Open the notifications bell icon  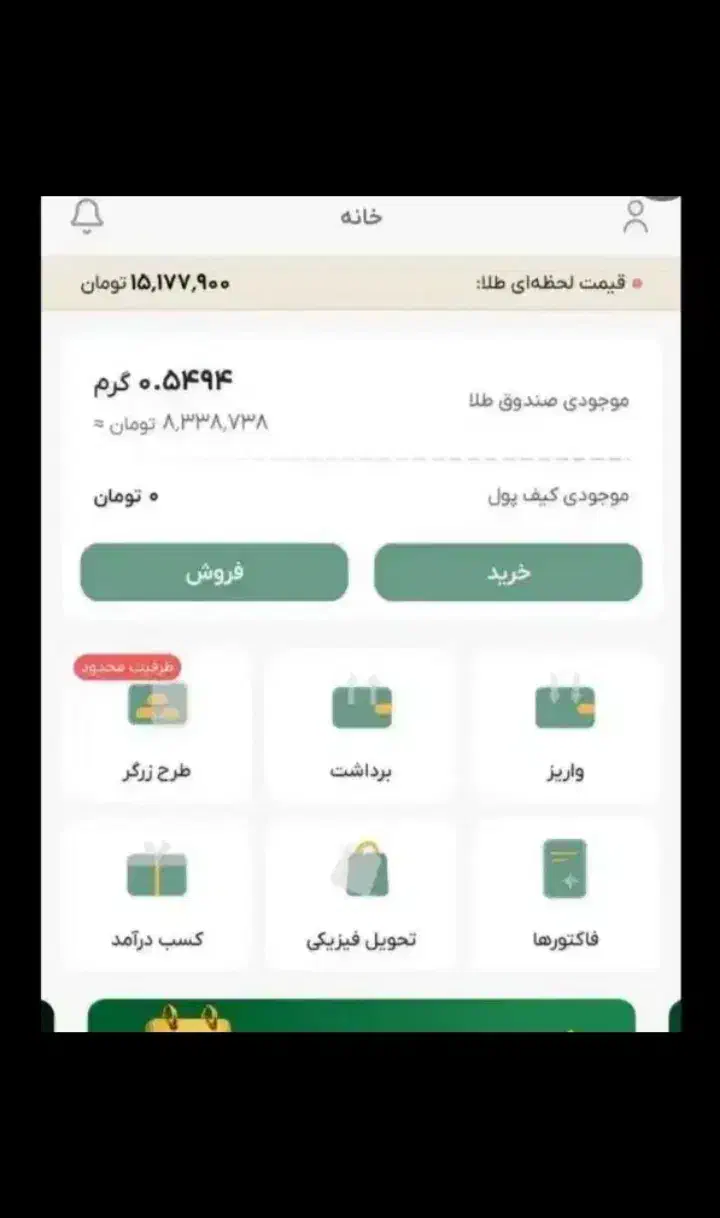click(x=86, y=216)
